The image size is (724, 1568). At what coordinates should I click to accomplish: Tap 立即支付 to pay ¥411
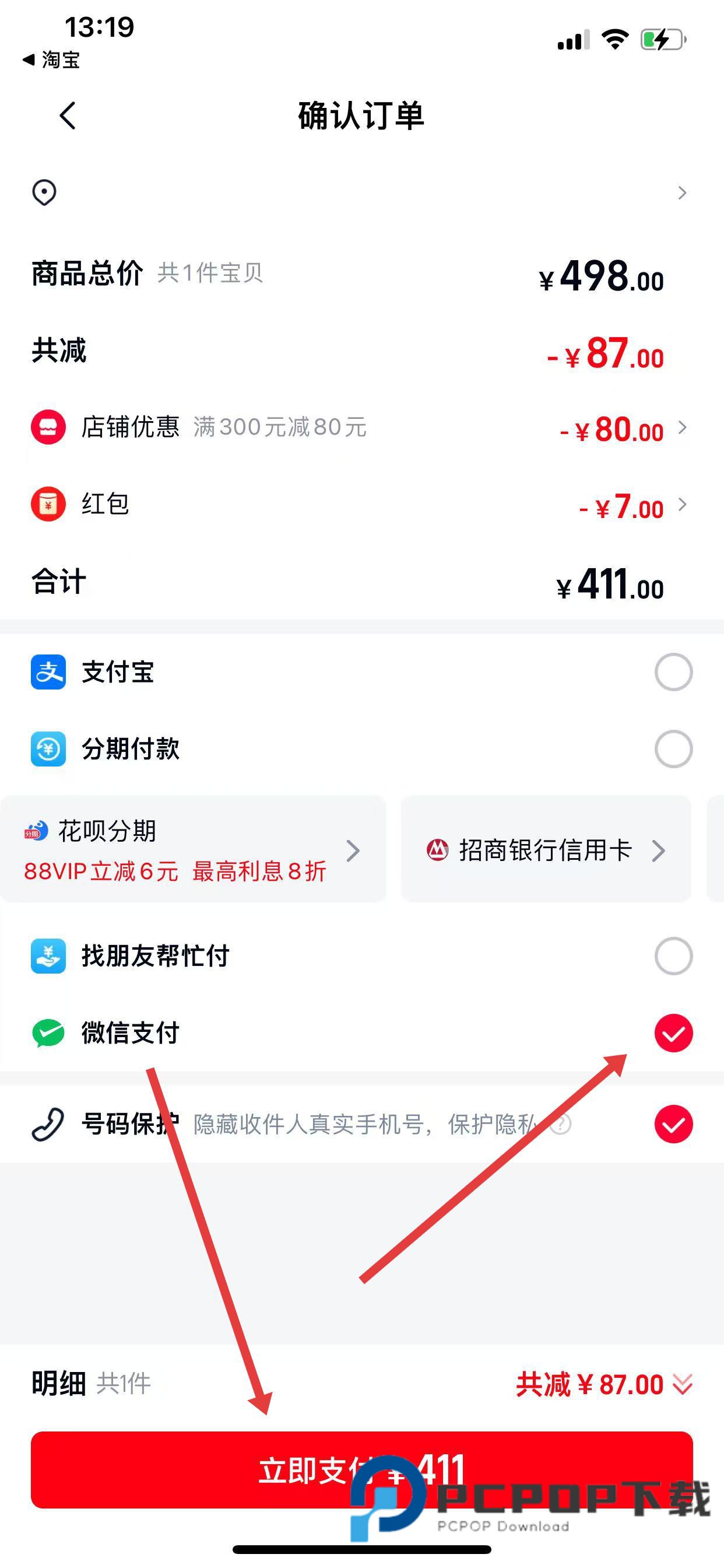tap(361, 1469)
